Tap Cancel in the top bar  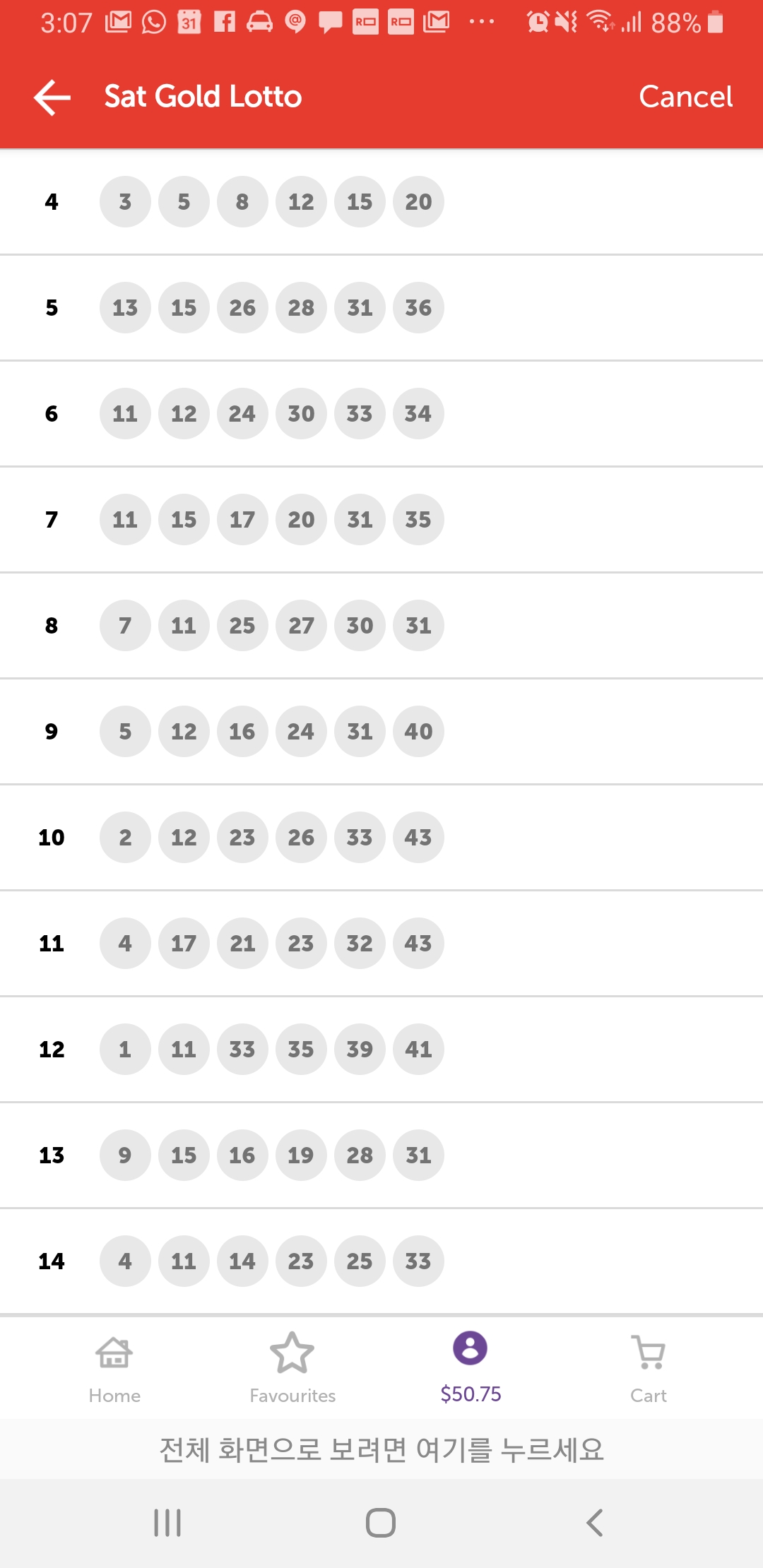coord(685,97)
